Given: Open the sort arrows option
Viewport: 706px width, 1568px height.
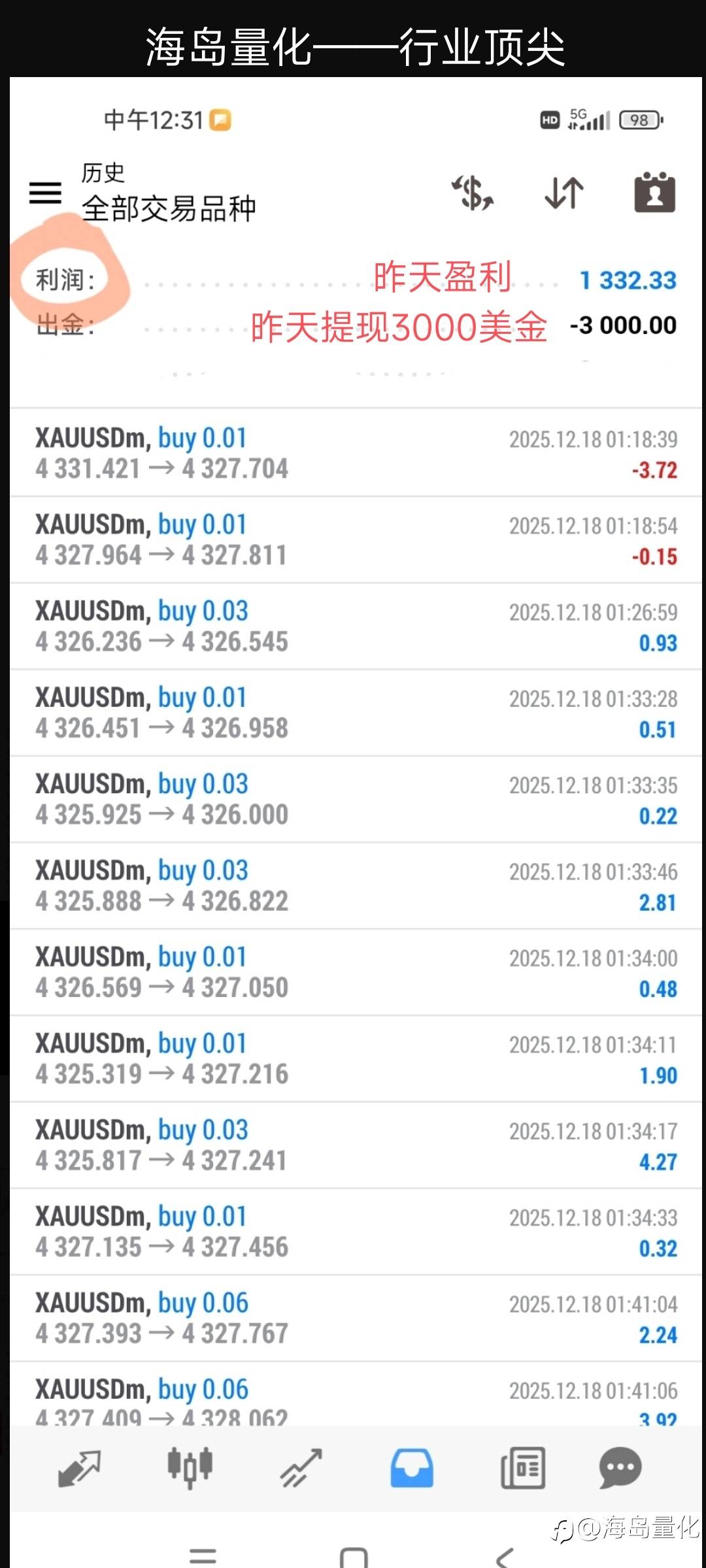Looking at the screenshot, I should [564, 193].
